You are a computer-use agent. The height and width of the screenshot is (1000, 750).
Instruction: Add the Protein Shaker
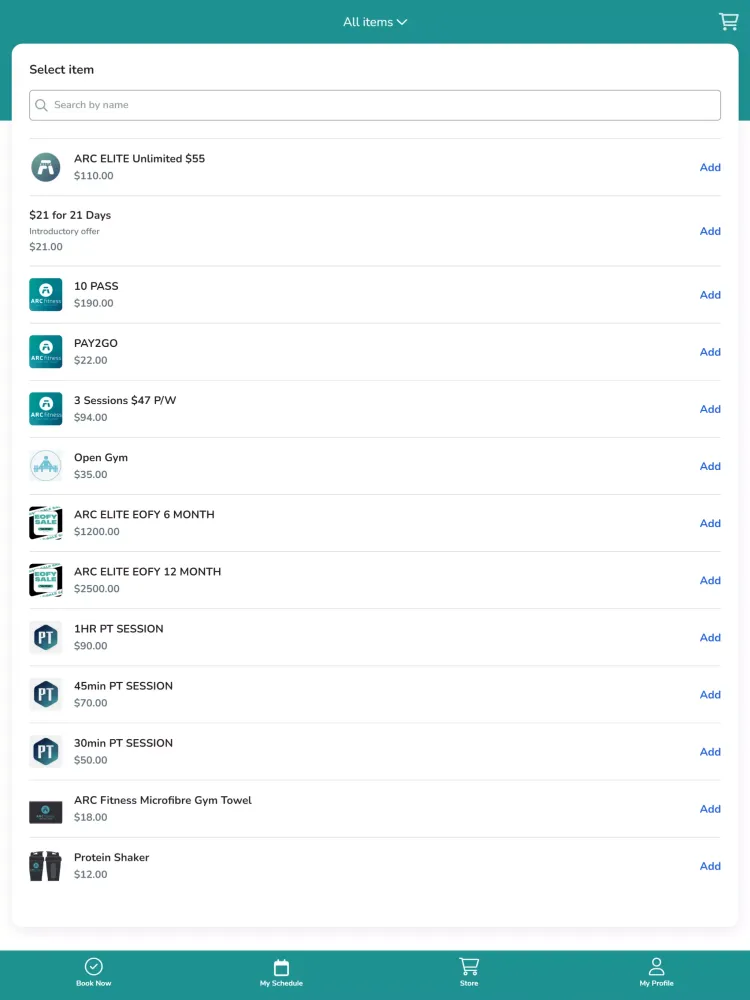[710, 866]
